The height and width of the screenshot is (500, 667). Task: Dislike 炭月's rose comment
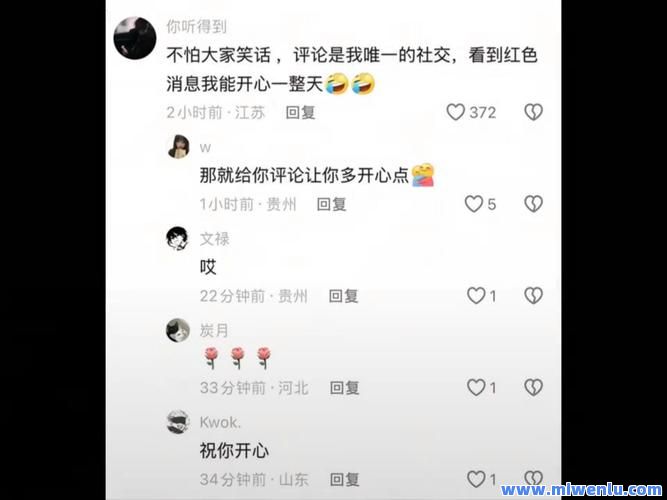pos(533,388)
